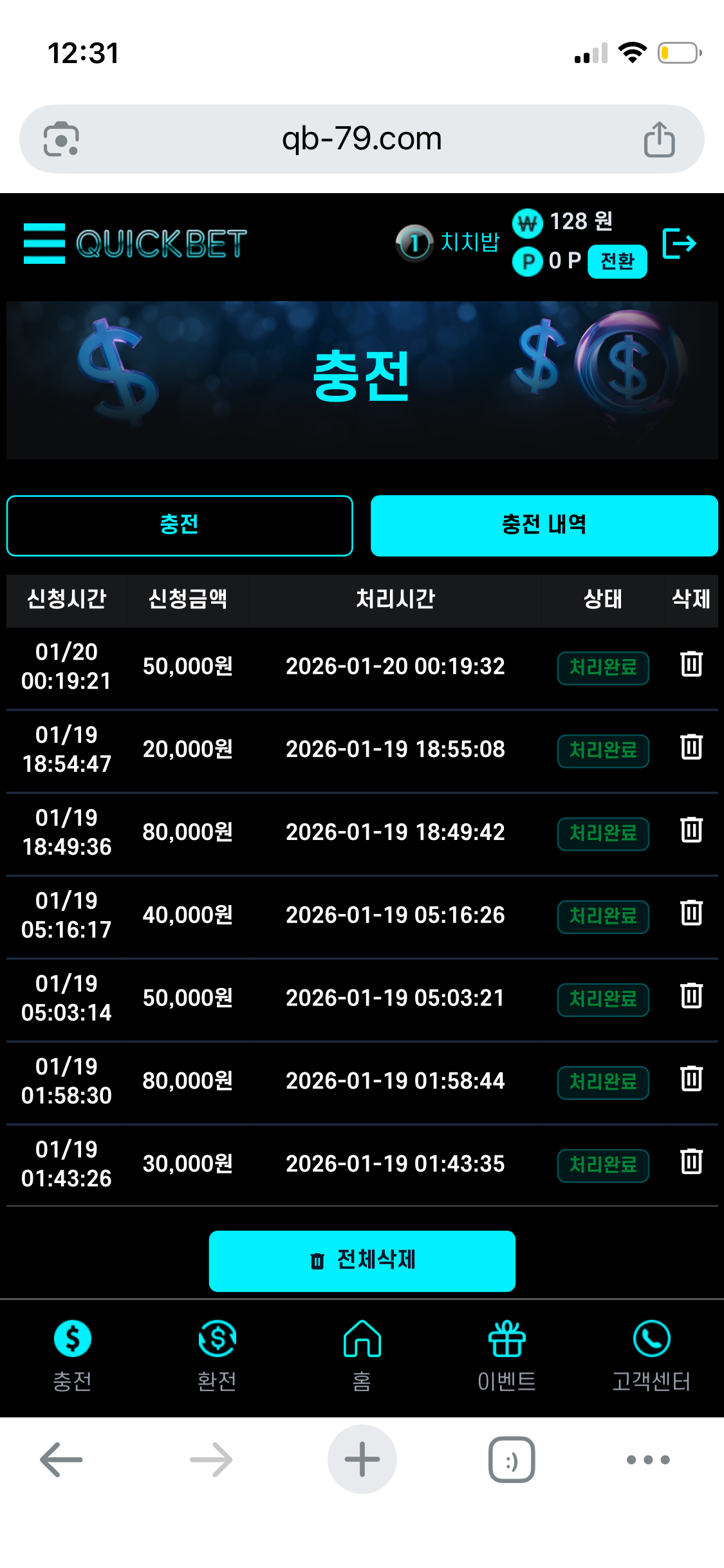
Task: Open a new browser tab
Action: [x=362, y=1459]
